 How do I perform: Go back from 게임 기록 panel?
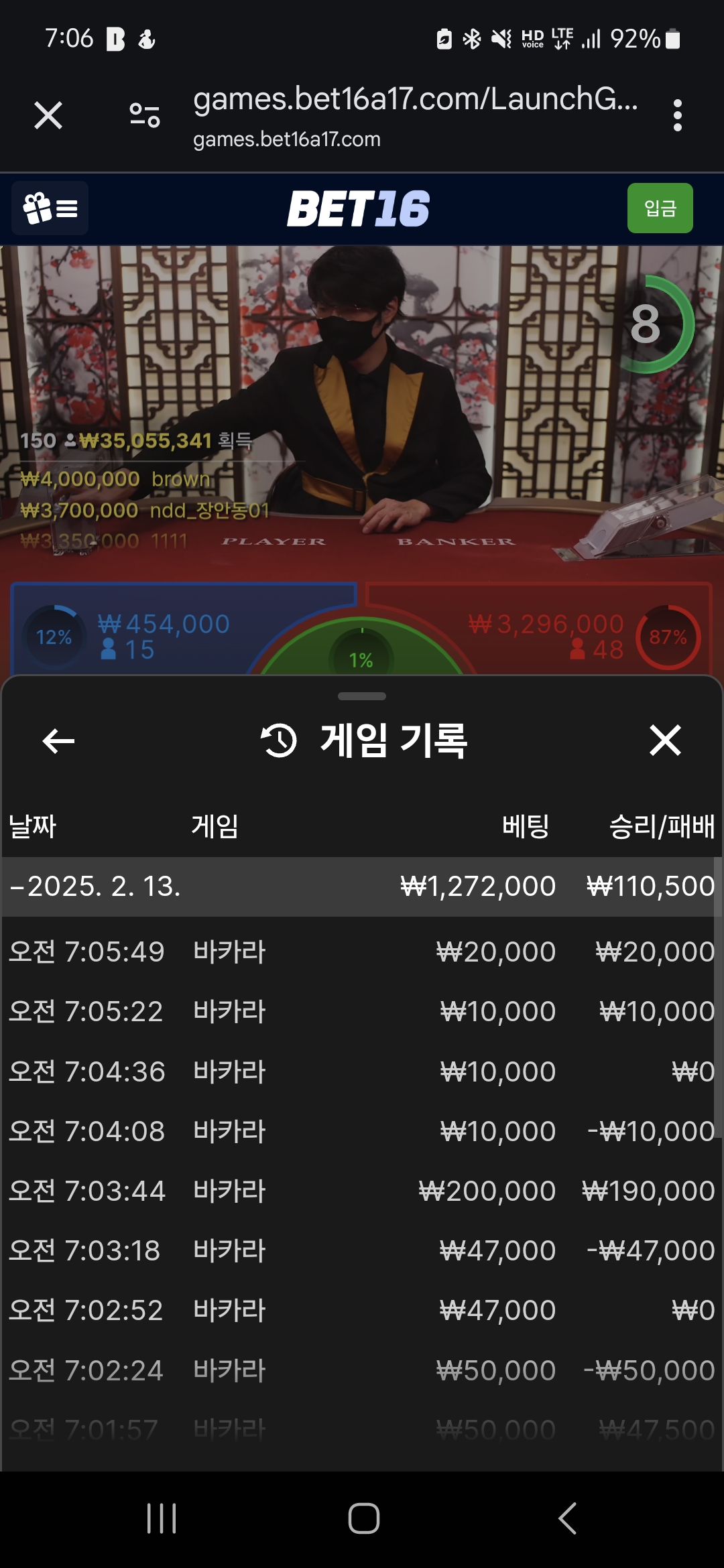pos(58,740)
